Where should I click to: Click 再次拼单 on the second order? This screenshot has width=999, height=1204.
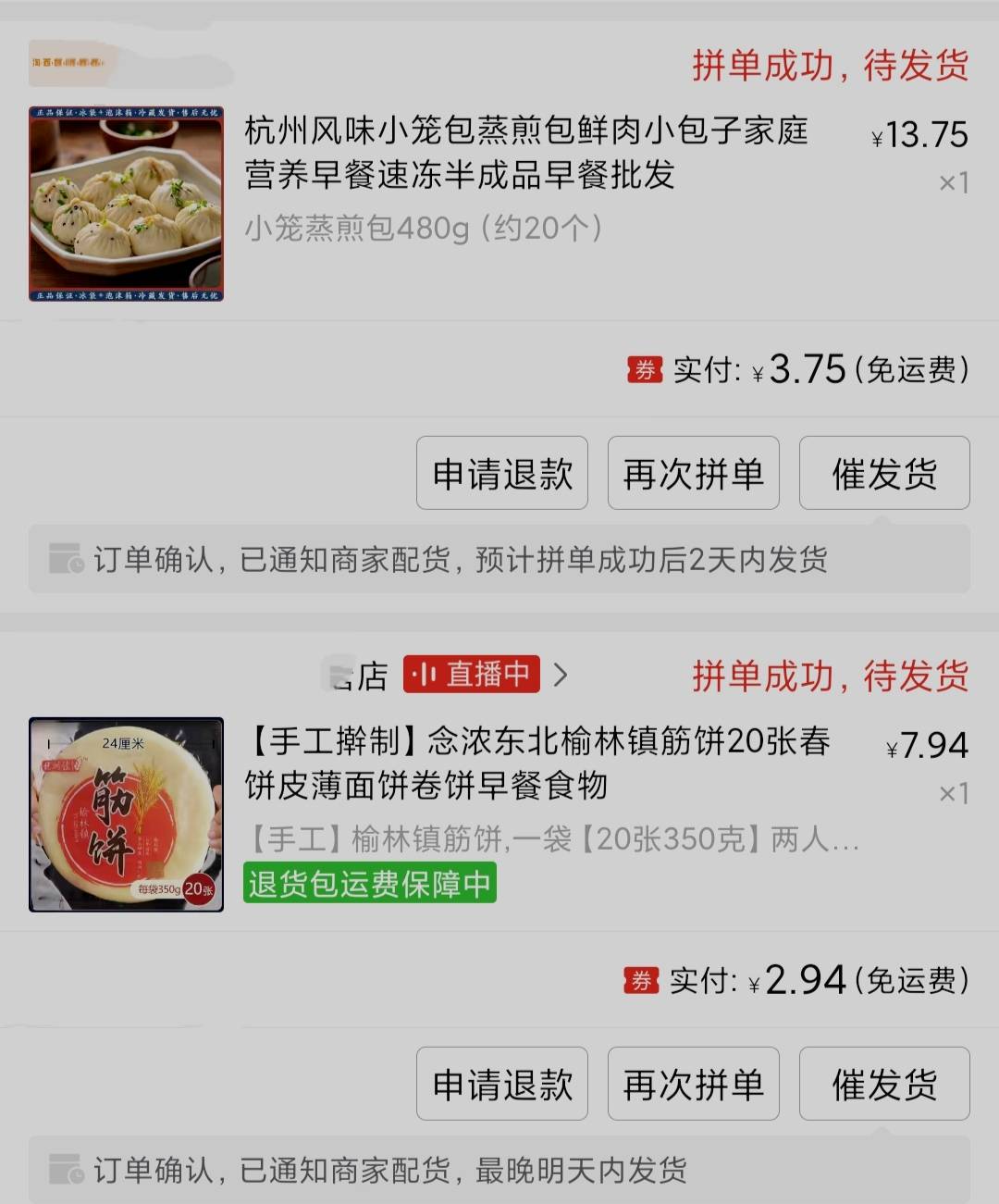click(693, 1084)
